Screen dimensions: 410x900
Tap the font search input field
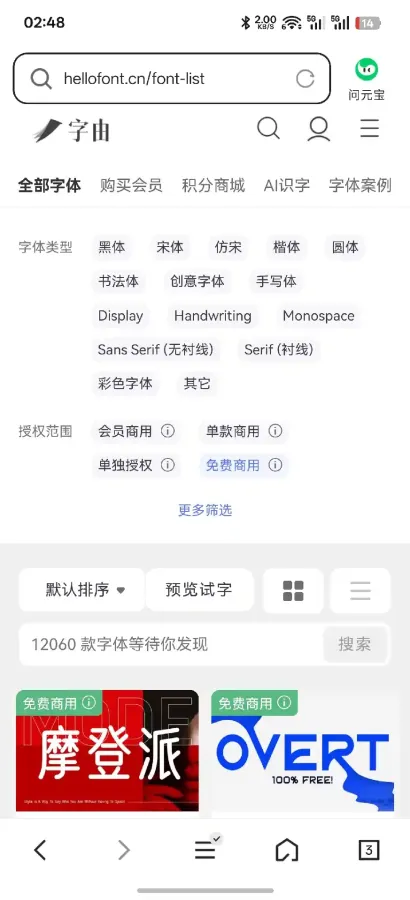coord(171,645)
